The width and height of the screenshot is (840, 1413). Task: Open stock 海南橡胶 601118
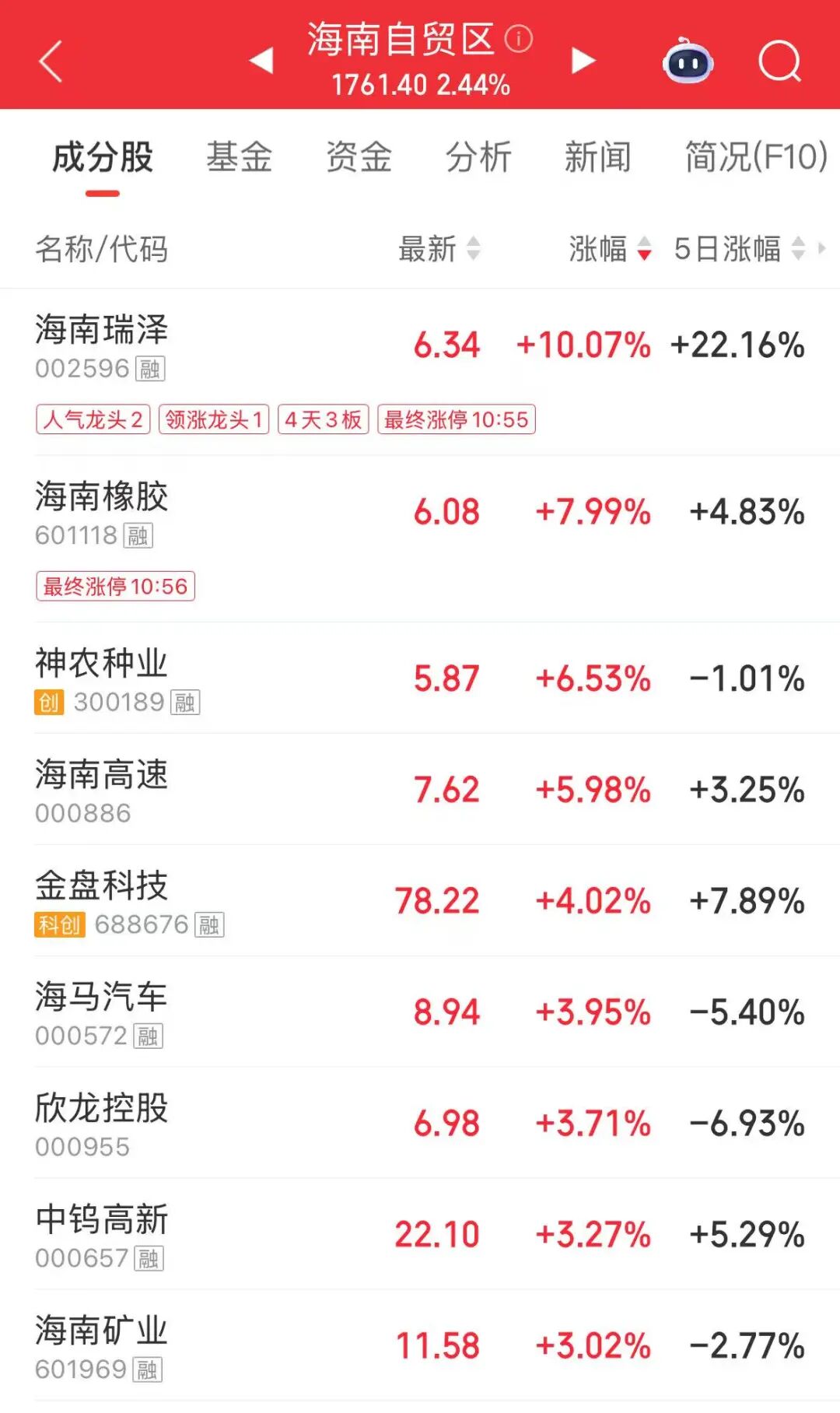click(102, 513)
